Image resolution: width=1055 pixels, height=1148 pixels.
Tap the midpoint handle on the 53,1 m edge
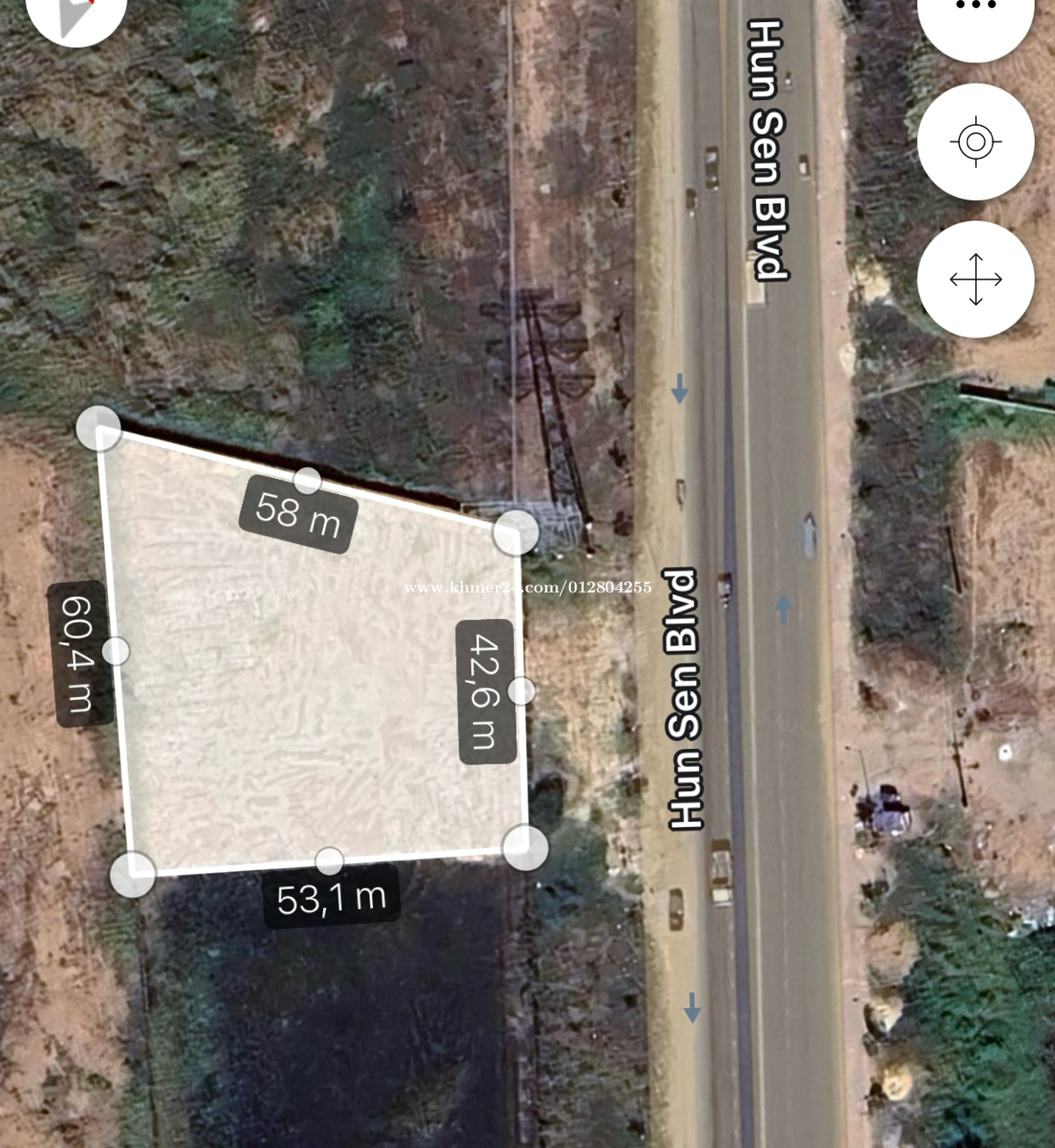tap(329, 861)
